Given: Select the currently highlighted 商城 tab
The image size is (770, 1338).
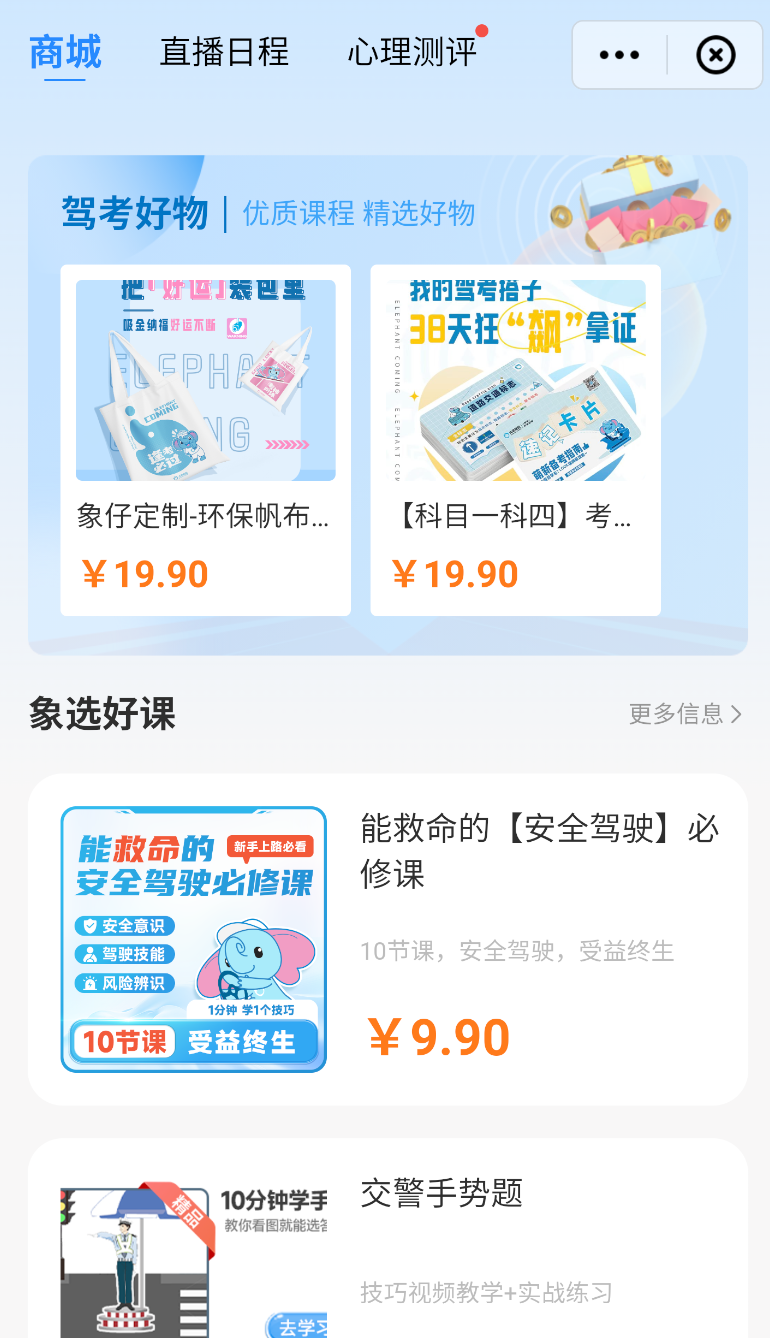Looking at the screenshot, I should coord(64,52).
